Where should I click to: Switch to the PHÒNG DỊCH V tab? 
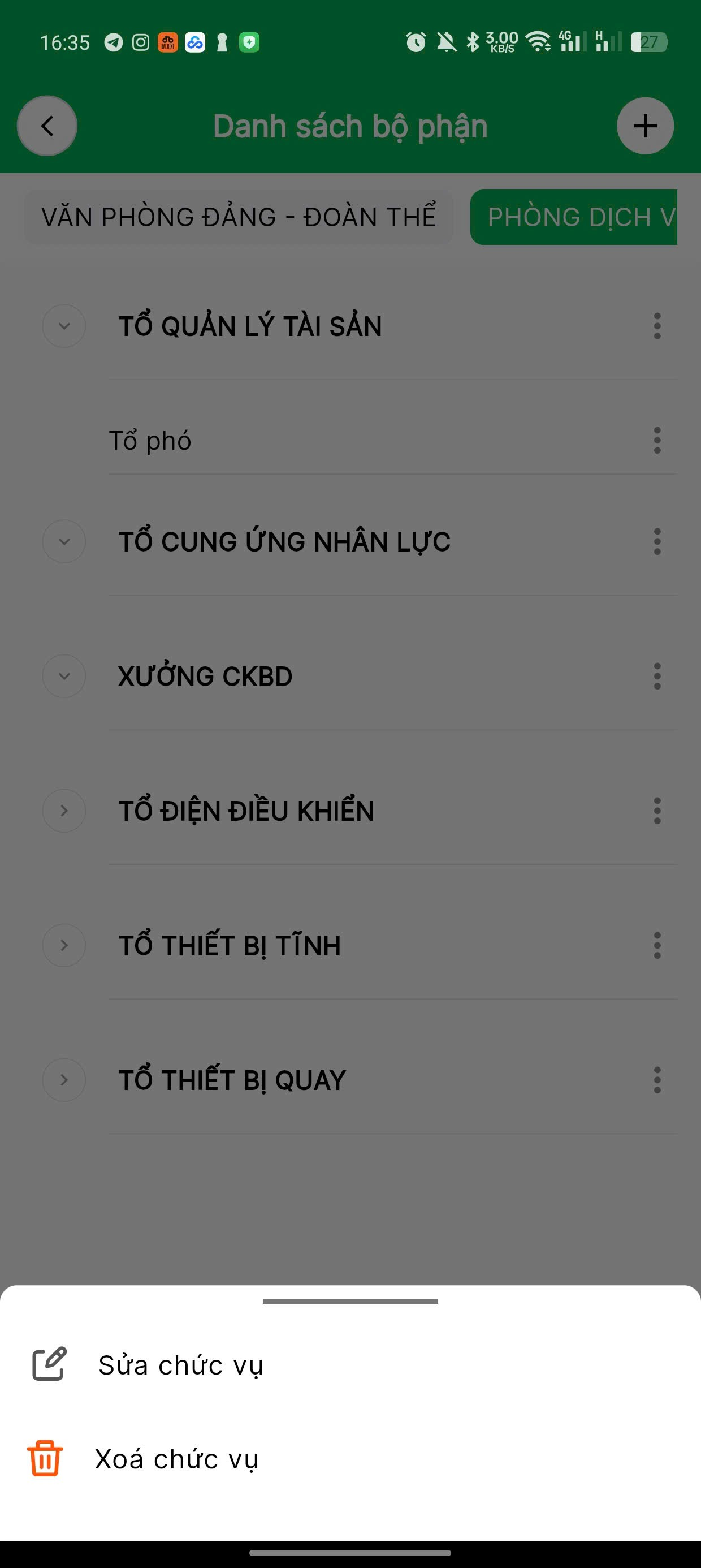point(575,217)
